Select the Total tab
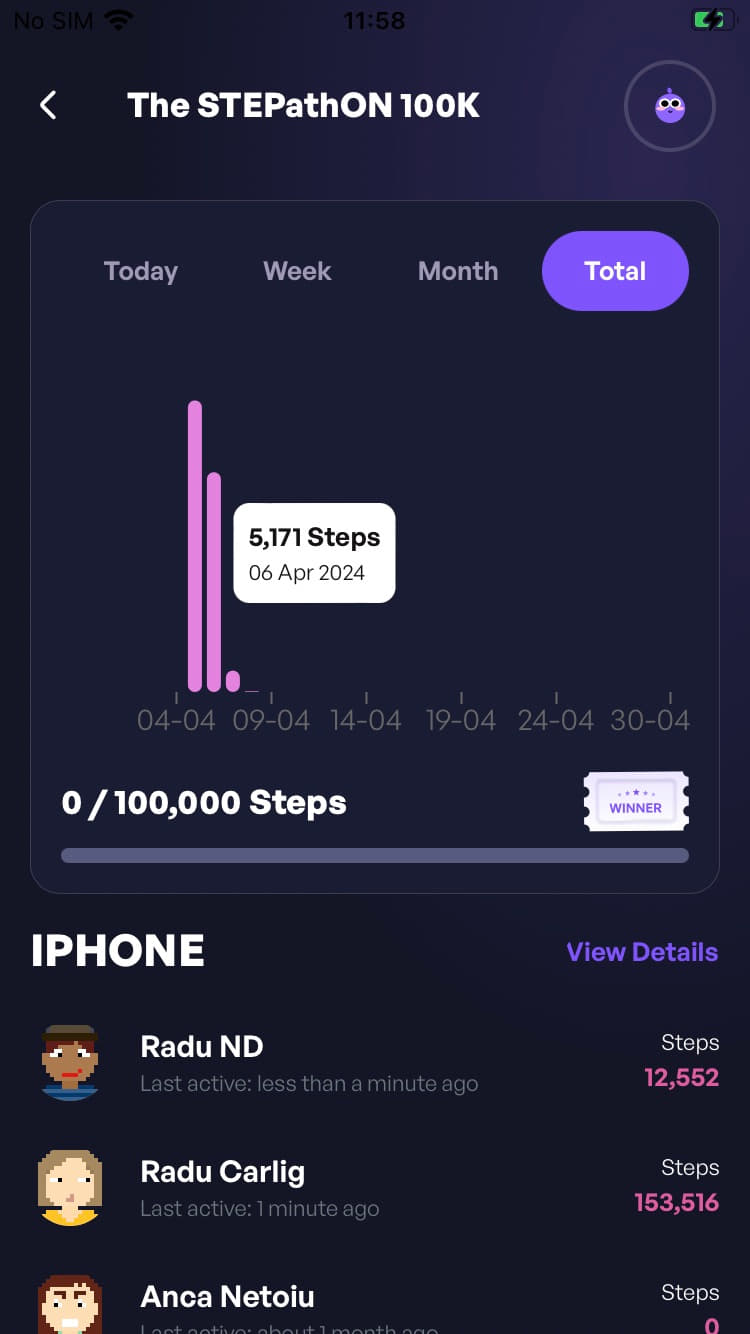The width and height of the screenshot is (750, 1334). tap(615, 271)
